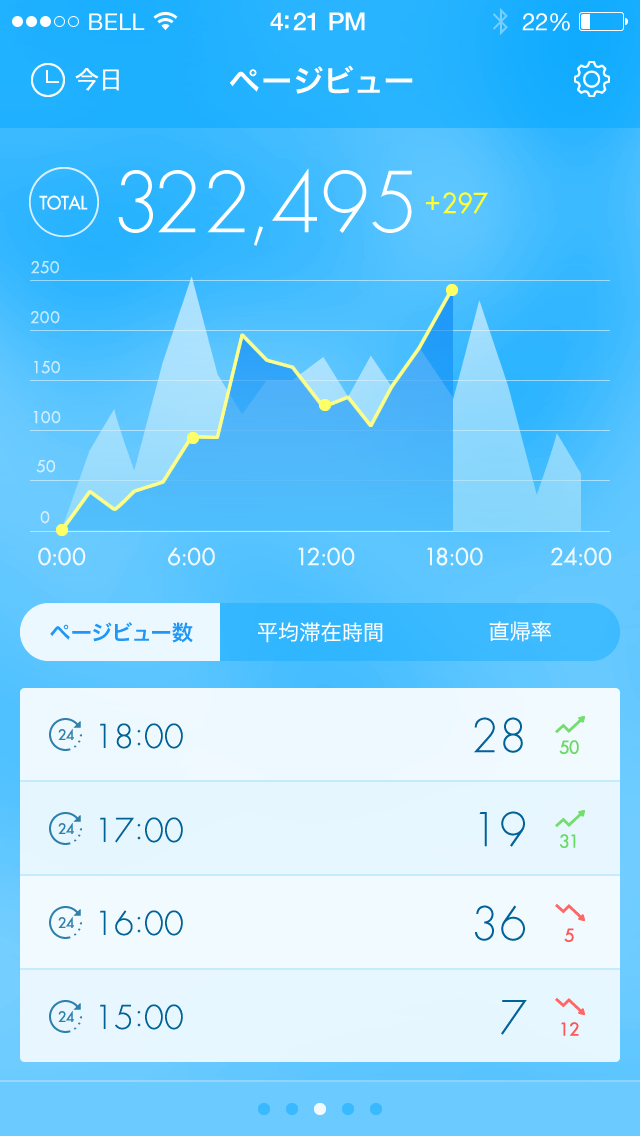Image resolution: width=640 pixels, height=1136 pixels.
Task: Open the 17:00 row
Action: (x=320, y=828)
